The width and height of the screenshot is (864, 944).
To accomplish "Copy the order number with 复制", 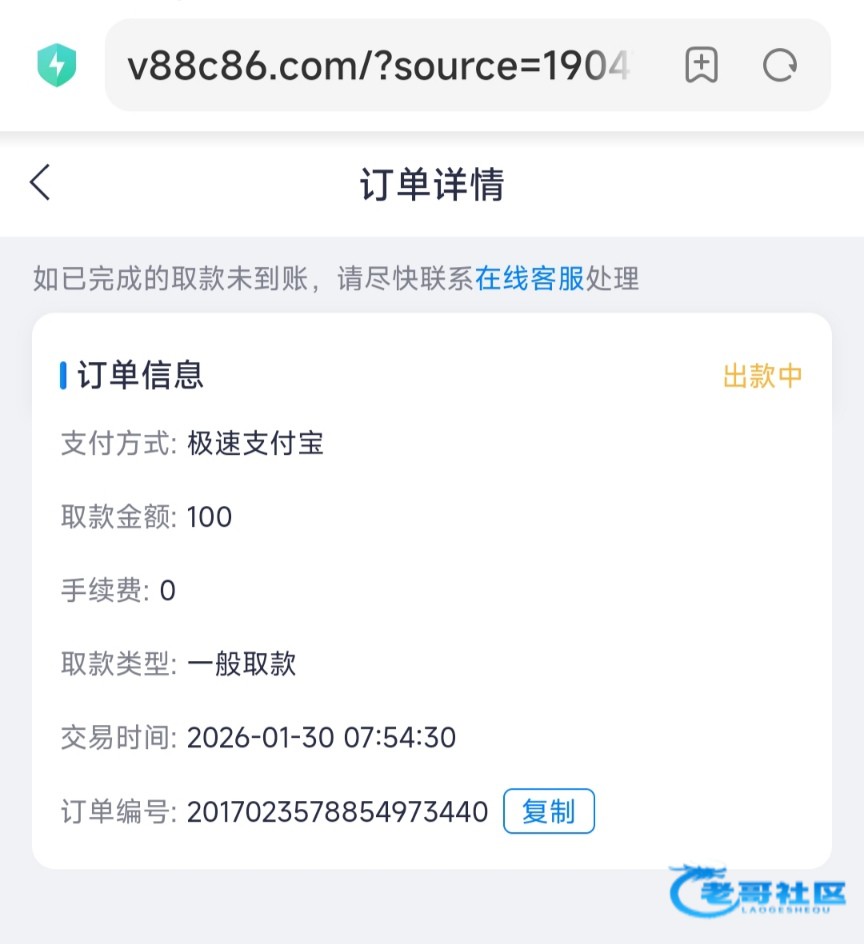I will [548, 811].
